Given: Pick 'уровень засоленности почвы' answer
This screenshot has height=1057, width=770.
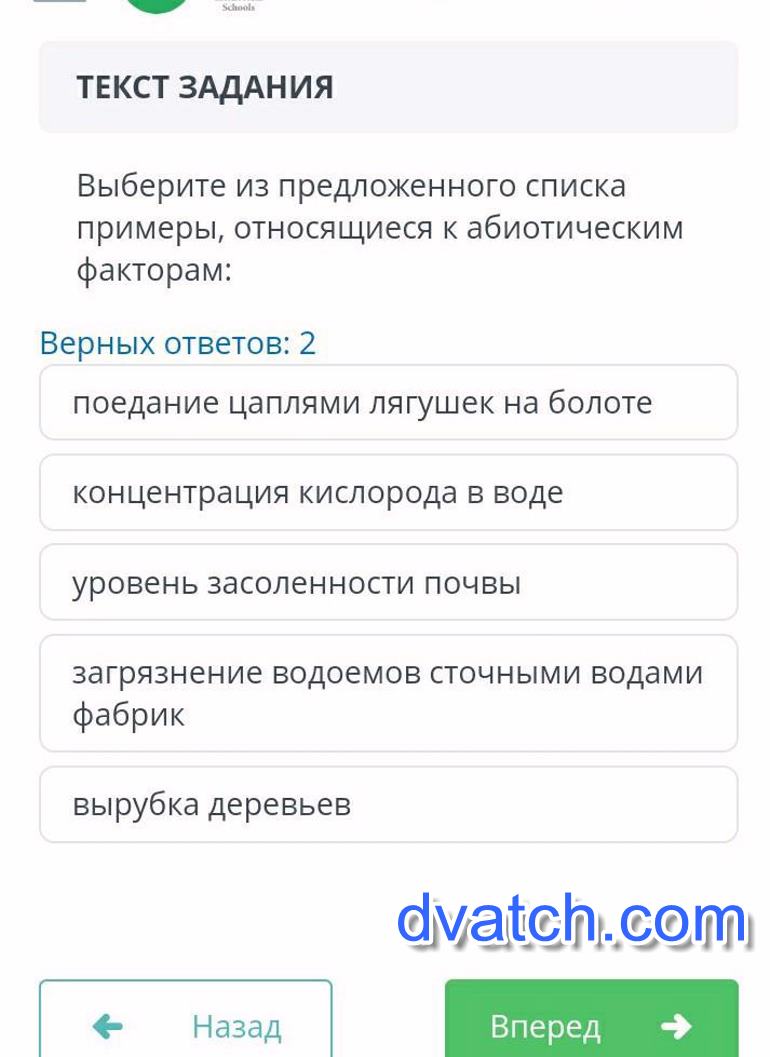Looking at the screenshot, I should (388, 583).
